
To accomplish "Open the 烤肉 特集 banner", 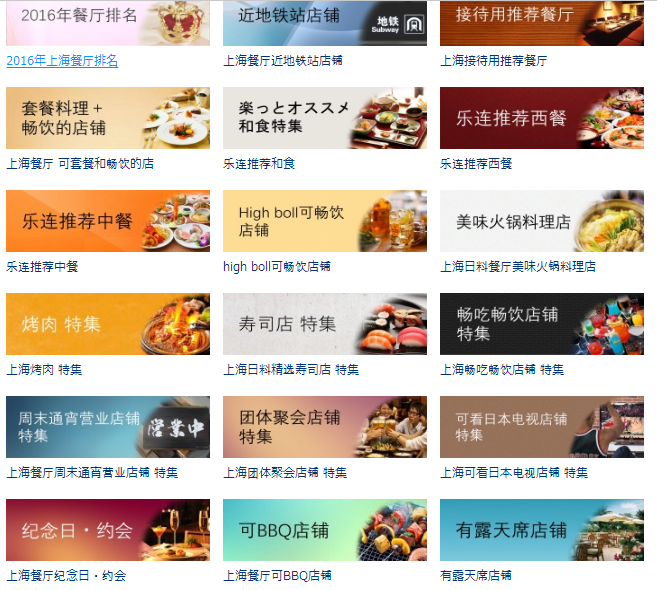I will pos(107,324).
